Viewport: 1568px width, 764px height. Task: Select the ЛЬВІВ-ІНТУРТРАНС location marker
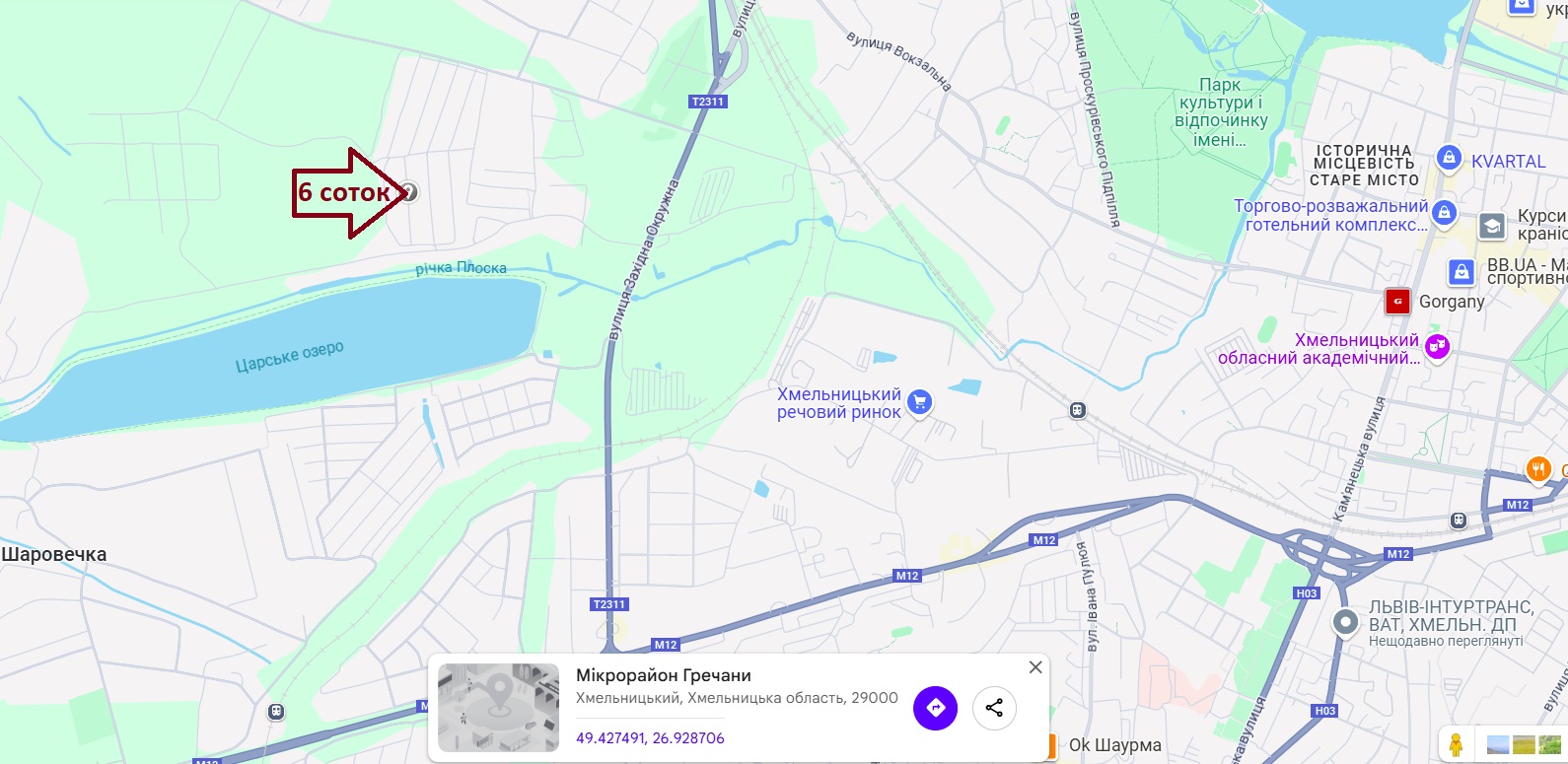[1345, 623]
